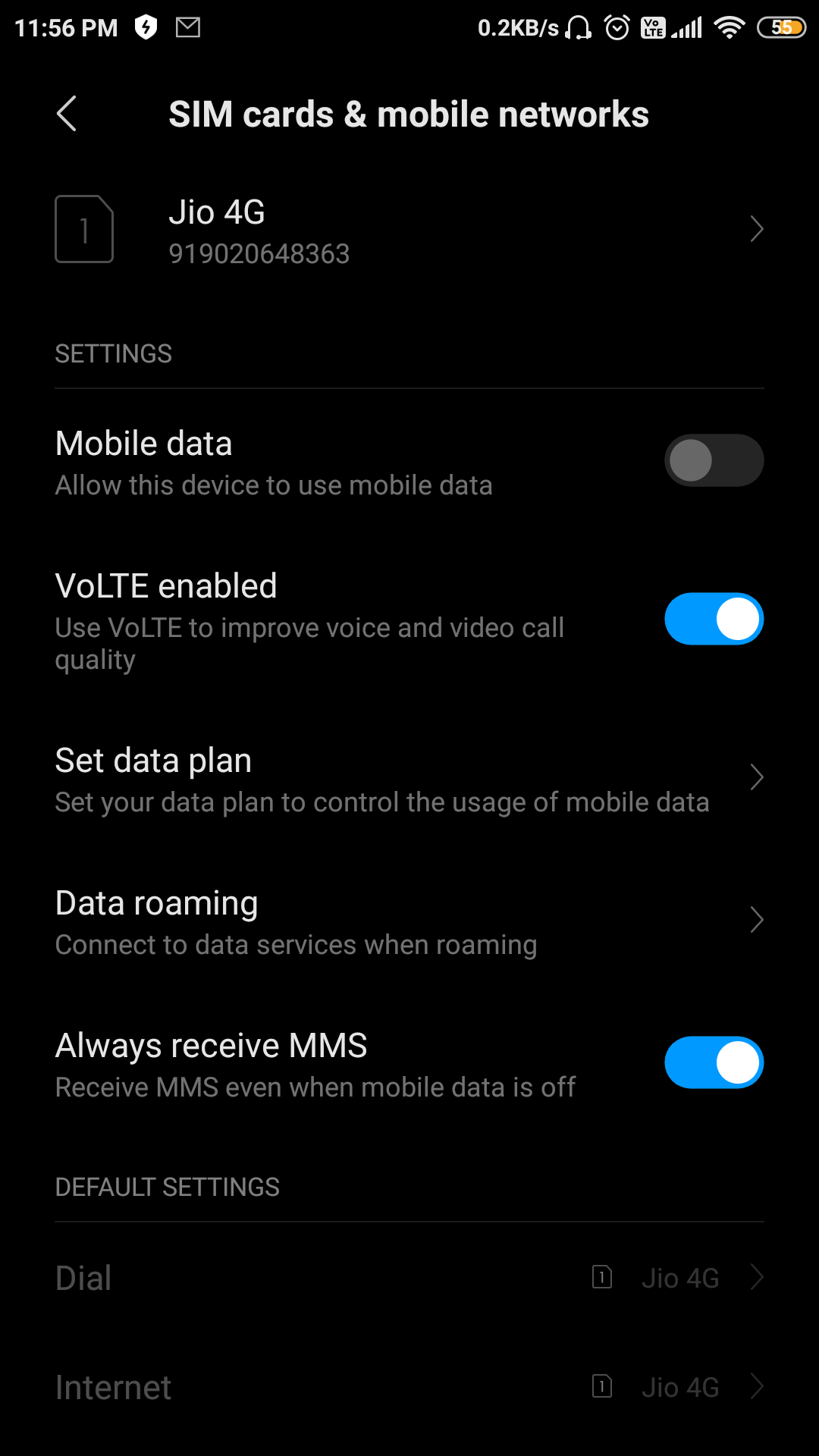This screenshot has height=1456, width=819.
Task: Choose the default SIM for Dial
Action: click(x=409, y=1278)
